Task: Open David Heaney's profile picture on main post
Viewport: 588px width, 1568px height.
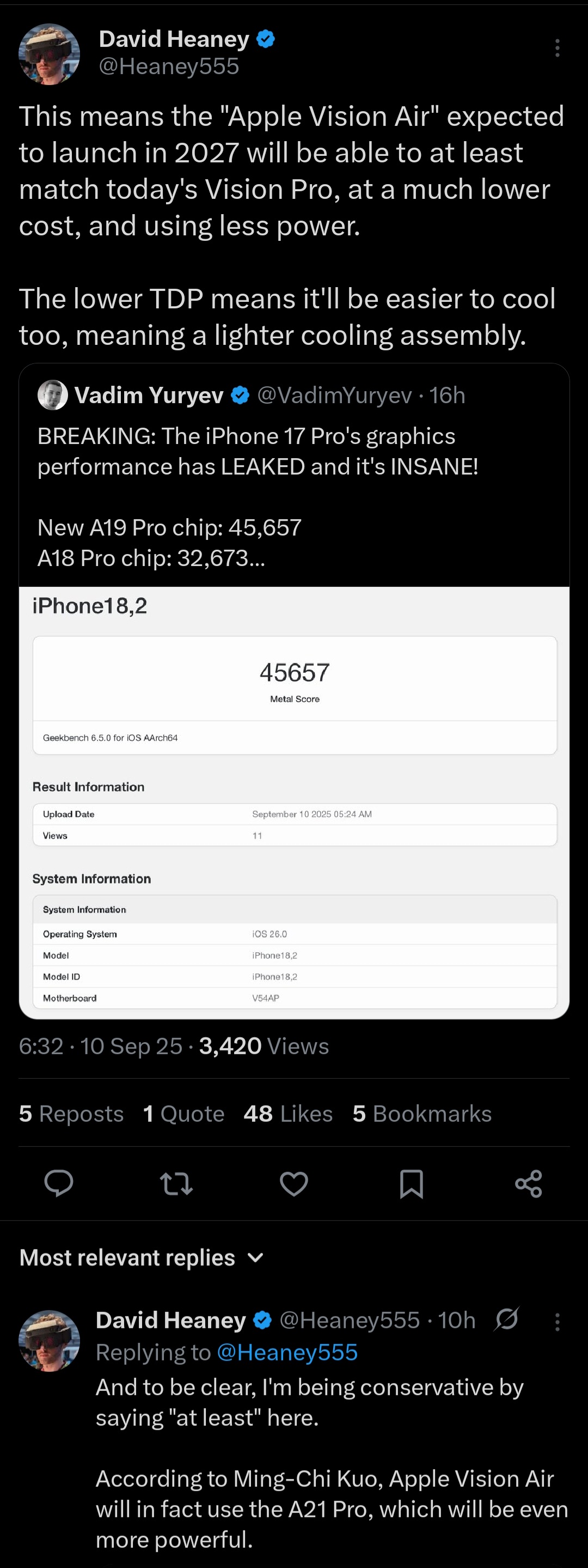Action: pyautogui.click(x=49, y=54)
